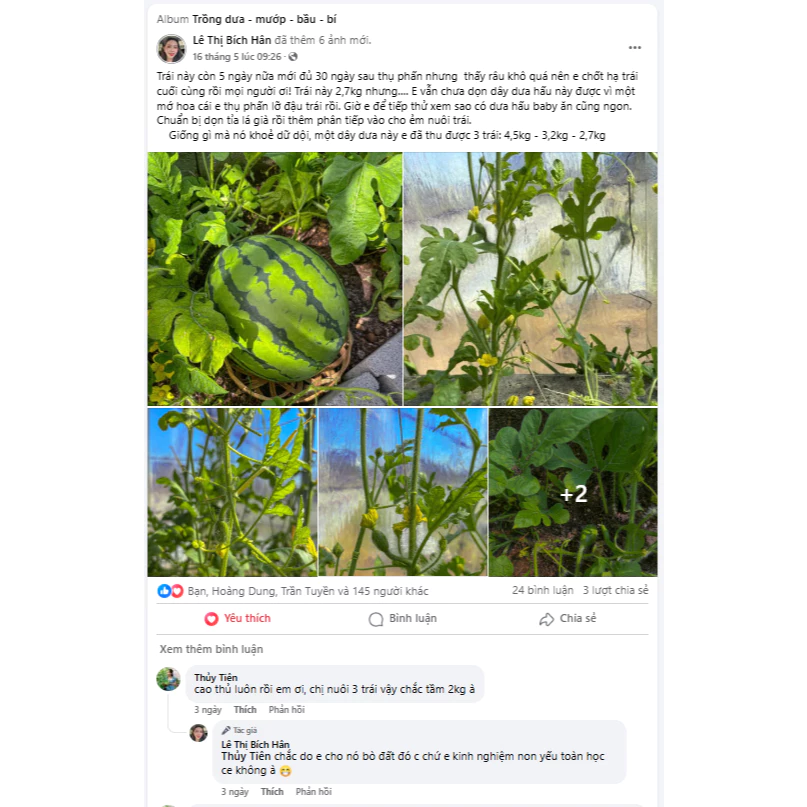
Task: Share the post with Chia sẻ
Action: (567, 619)
